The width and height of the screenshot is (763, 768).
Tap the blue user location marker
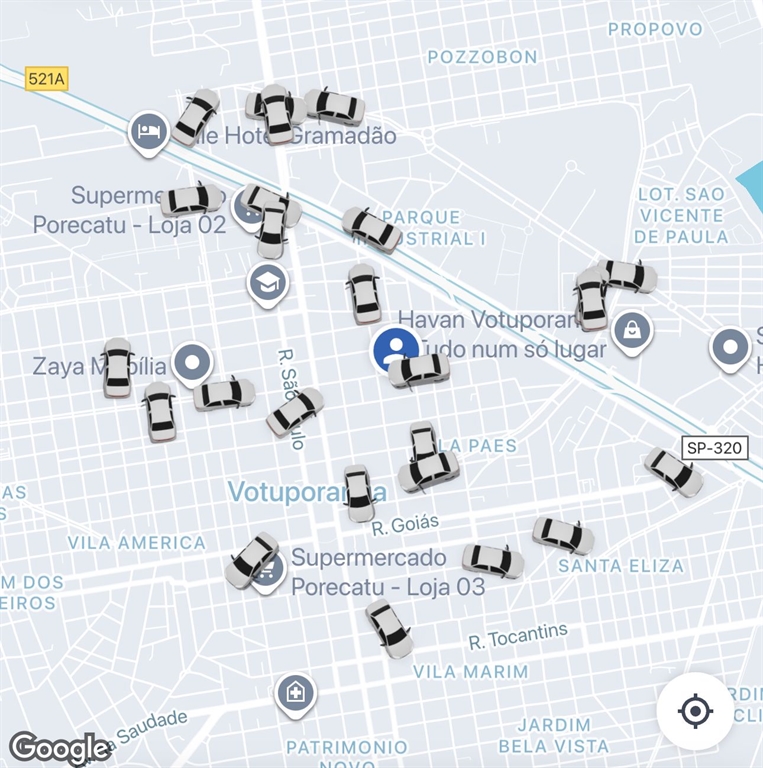(395, 350)
